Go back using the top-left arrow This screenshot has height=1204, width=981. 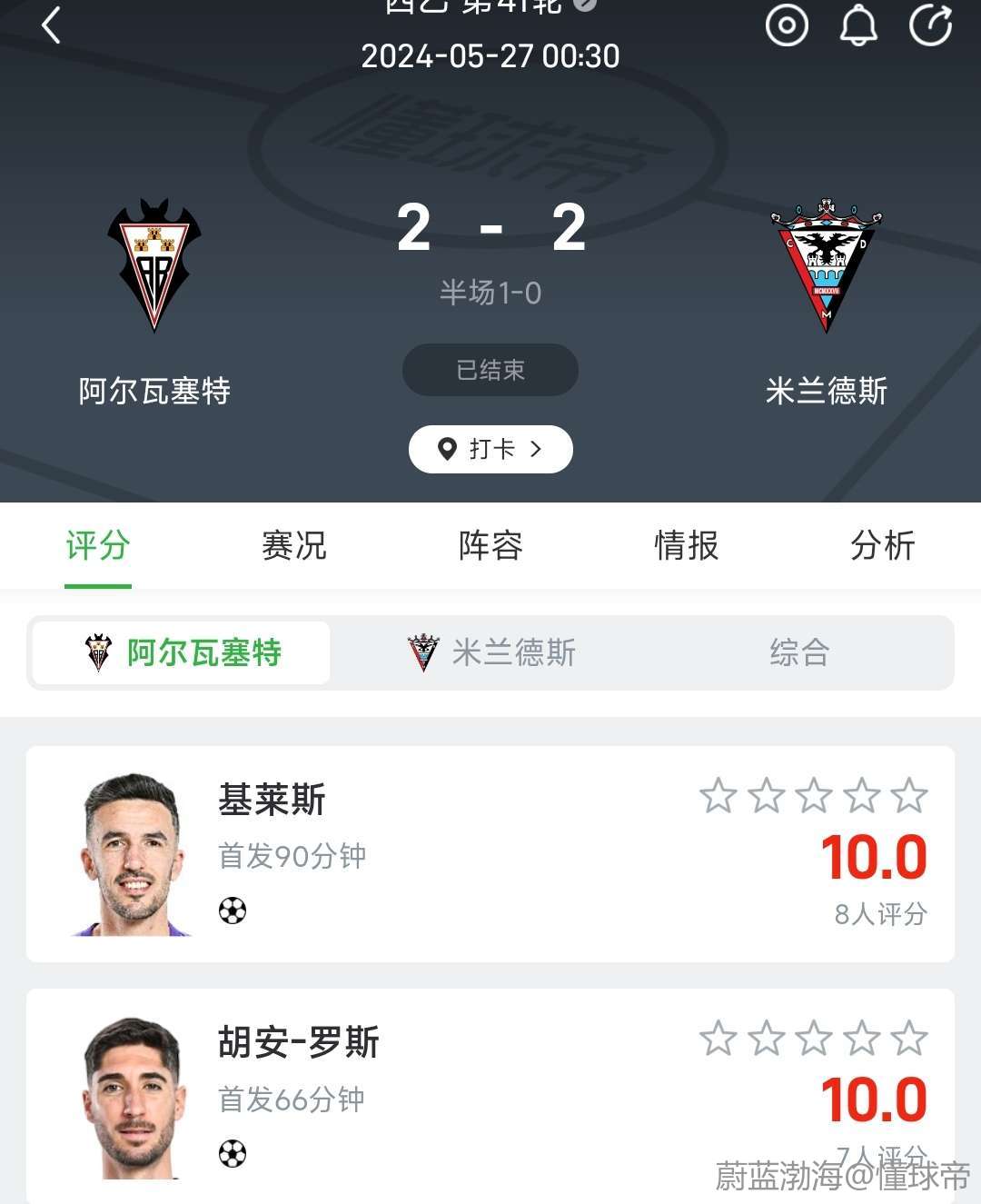52,25
